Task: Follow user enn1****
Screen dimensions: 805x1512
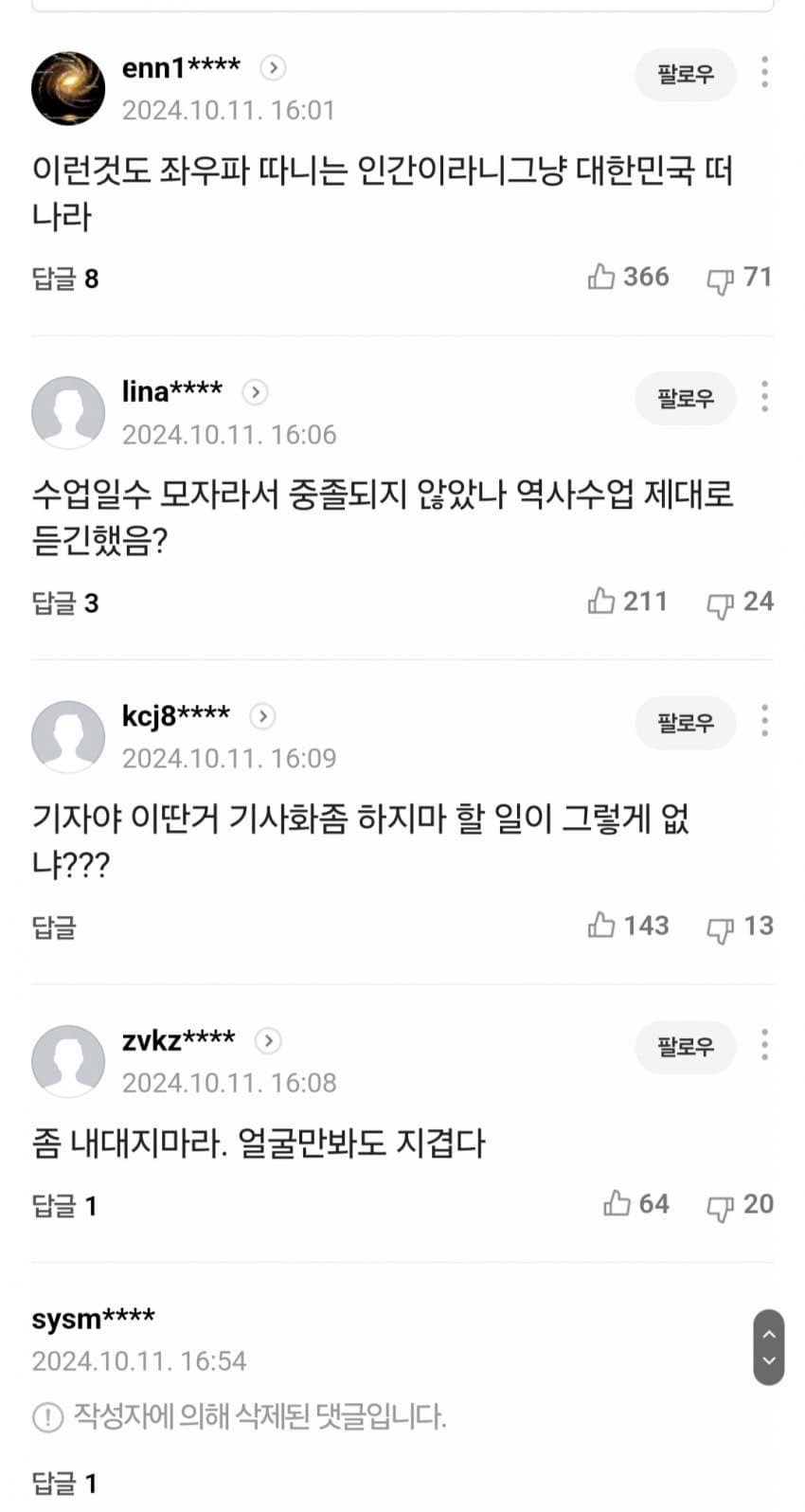Action: pos(685,74)
